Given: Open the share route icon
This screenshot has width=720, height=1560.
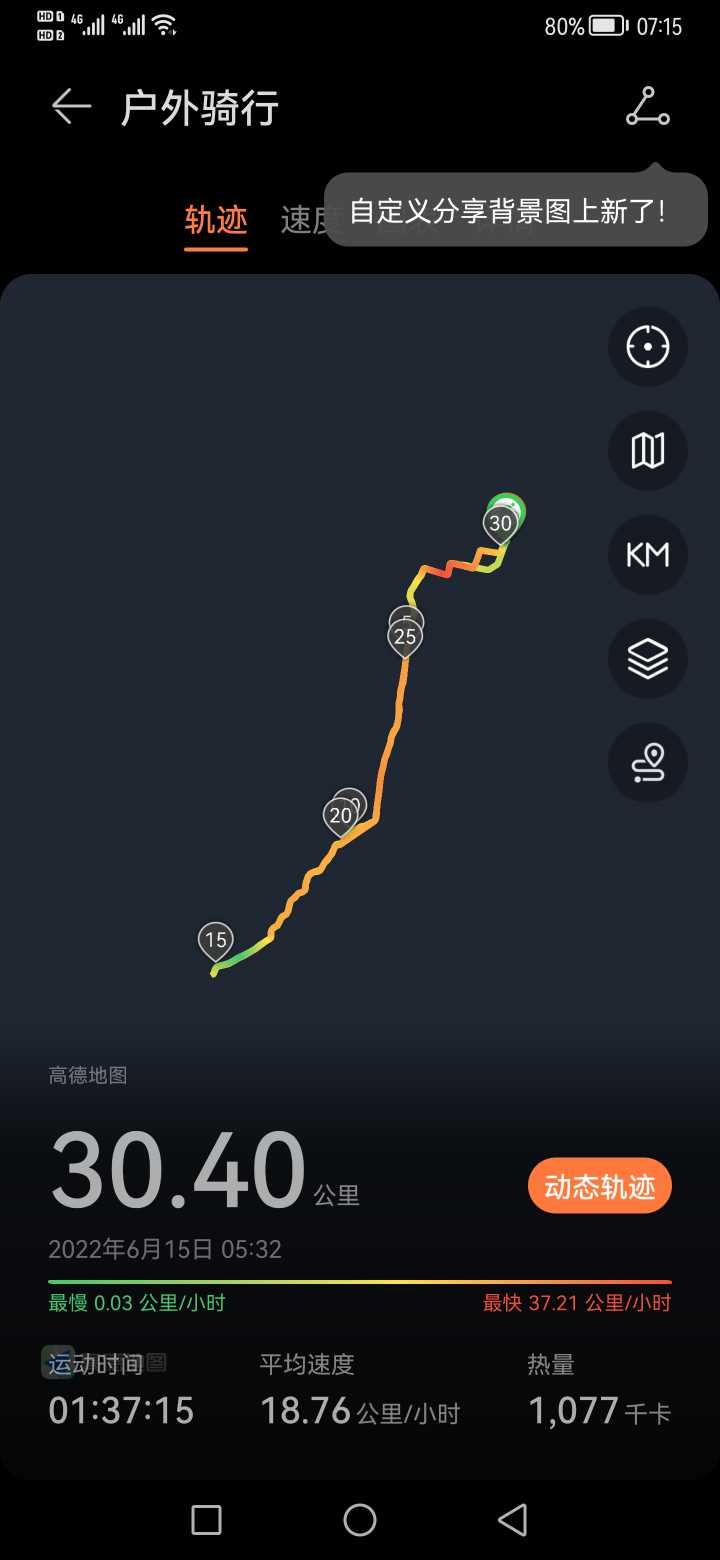Looking at the screenshot, I should point(647,107).
